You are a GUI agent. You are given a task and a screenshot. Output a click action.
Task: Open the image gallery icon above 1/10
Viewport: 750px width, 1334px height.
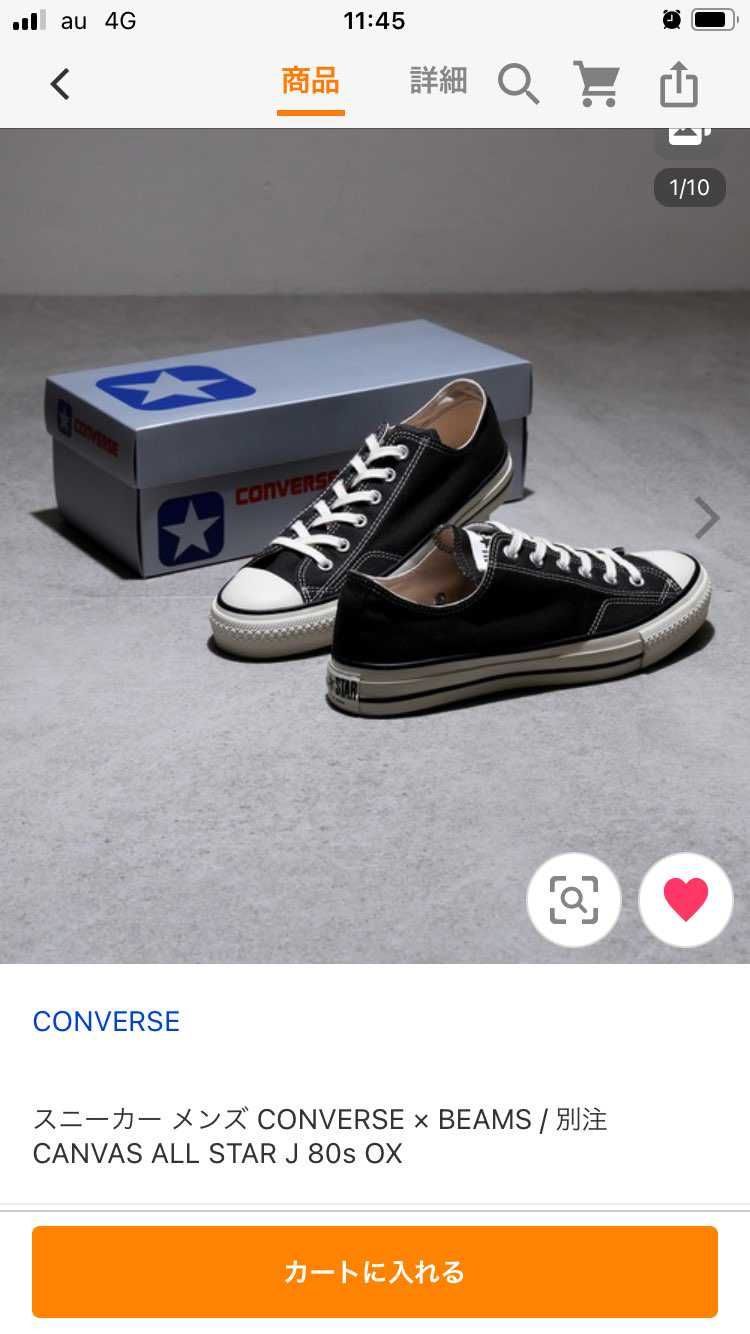(688, 138)
